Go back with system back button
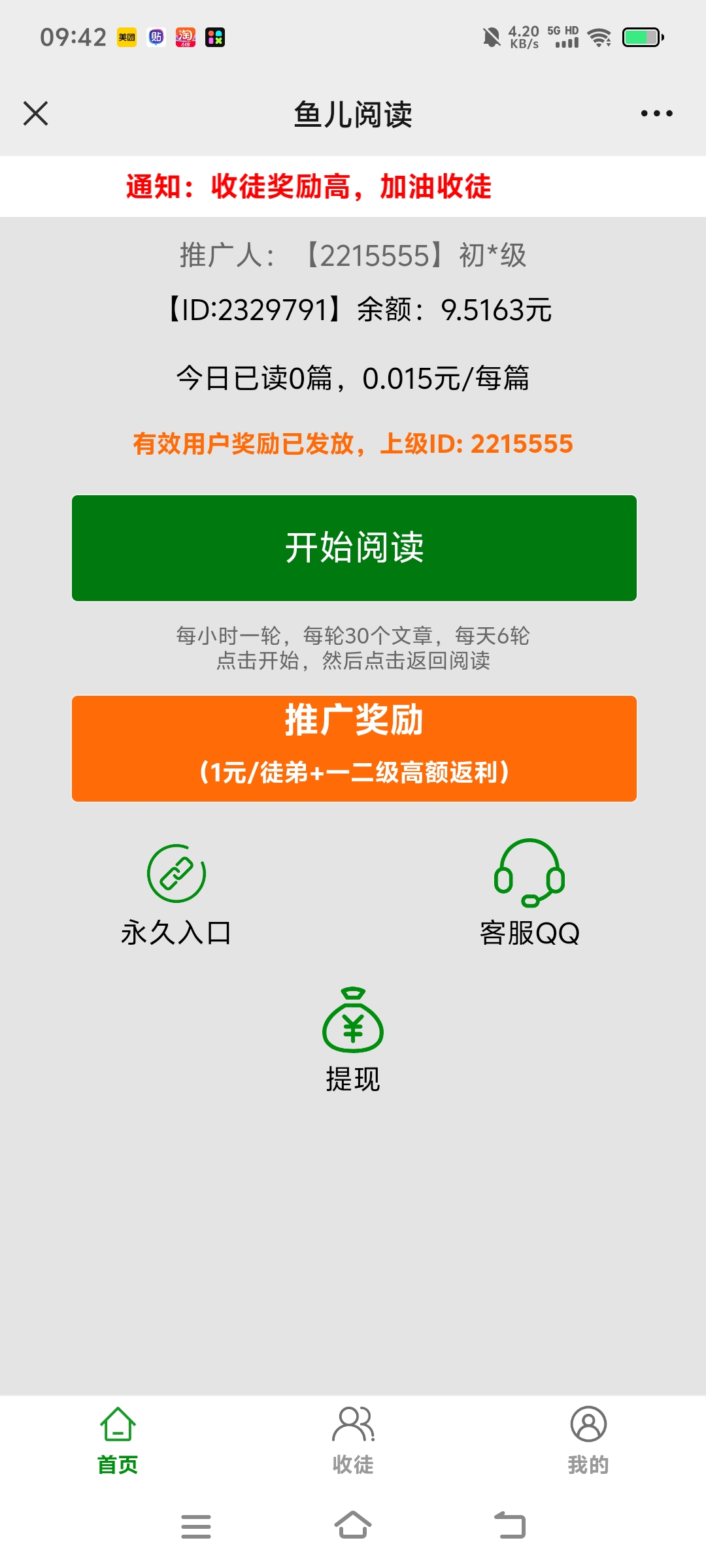The width and height of the screenshot is (706, 1568). [510, 1526]
